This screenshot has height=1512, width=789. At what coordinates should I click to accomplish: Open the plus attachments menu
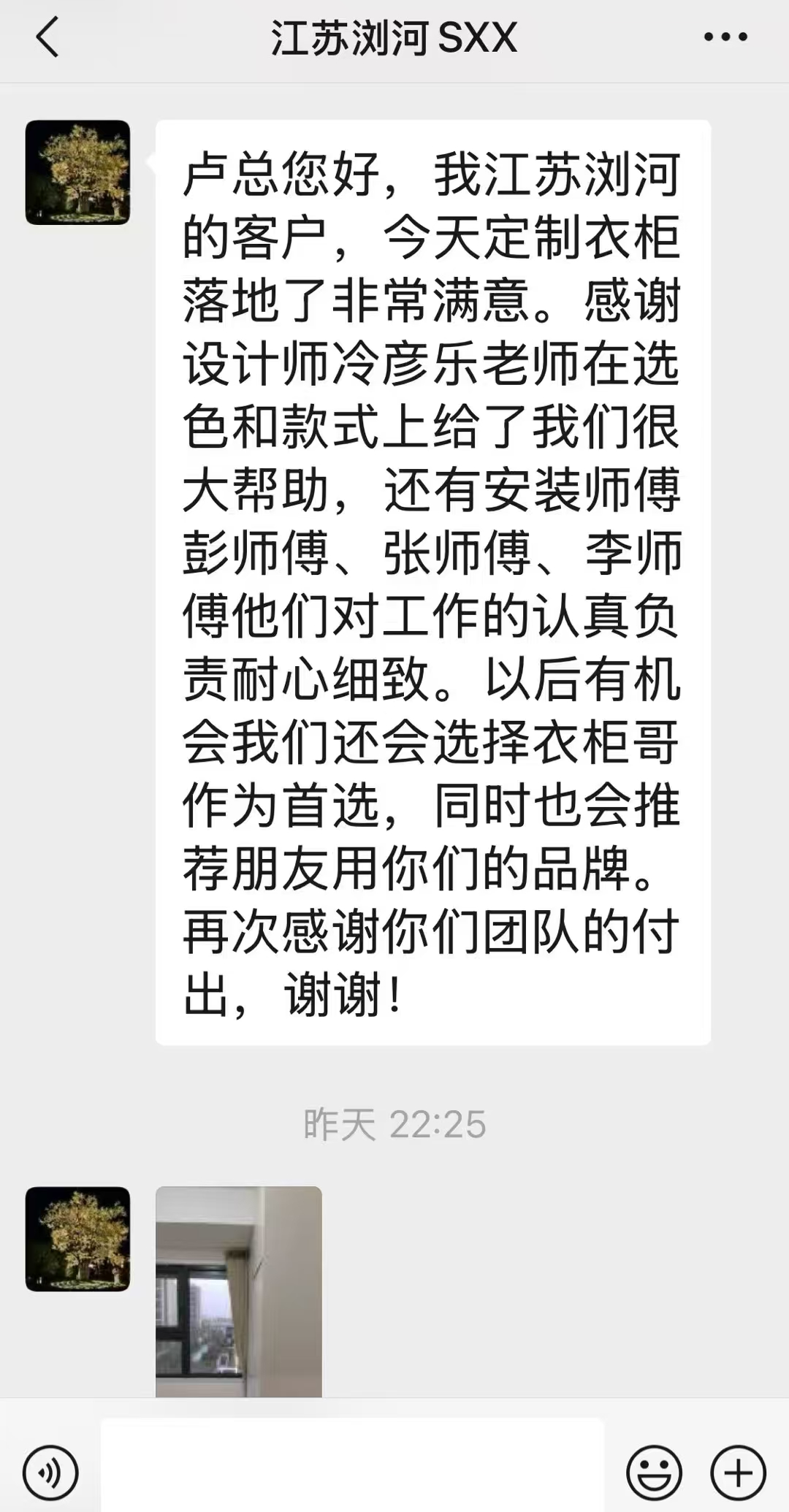pyautogui.click(x=738, y=1472)
